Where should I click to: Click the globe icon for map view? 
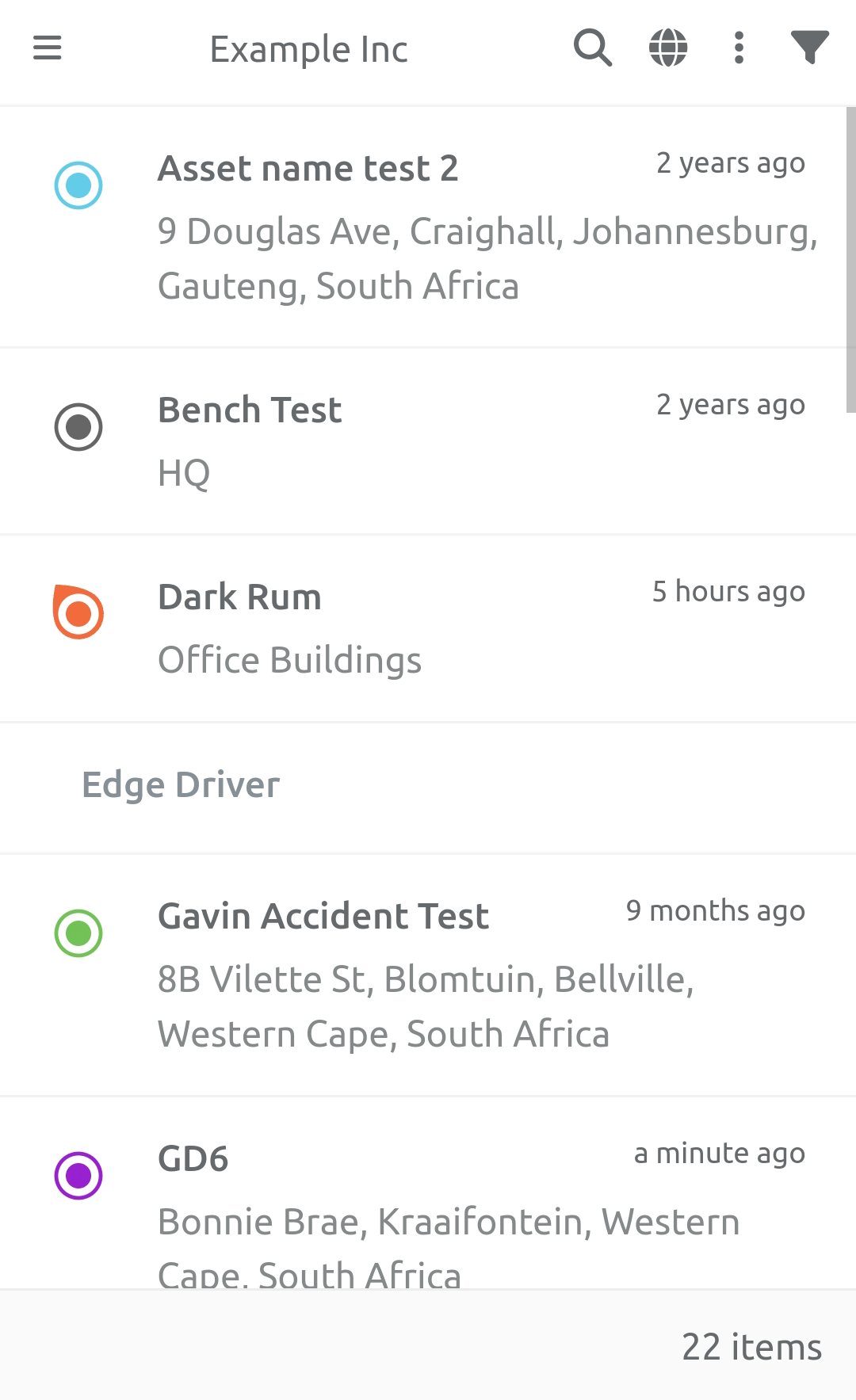[x=666, y=48]
